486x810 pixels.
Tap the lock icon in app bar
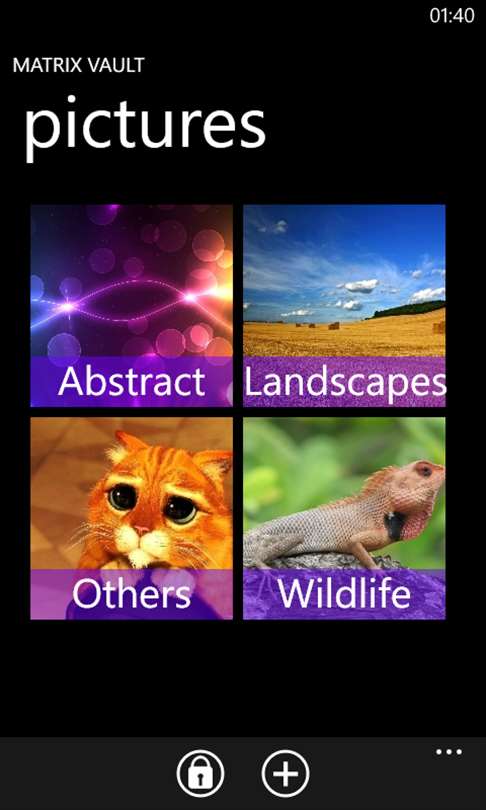(200, 774)
